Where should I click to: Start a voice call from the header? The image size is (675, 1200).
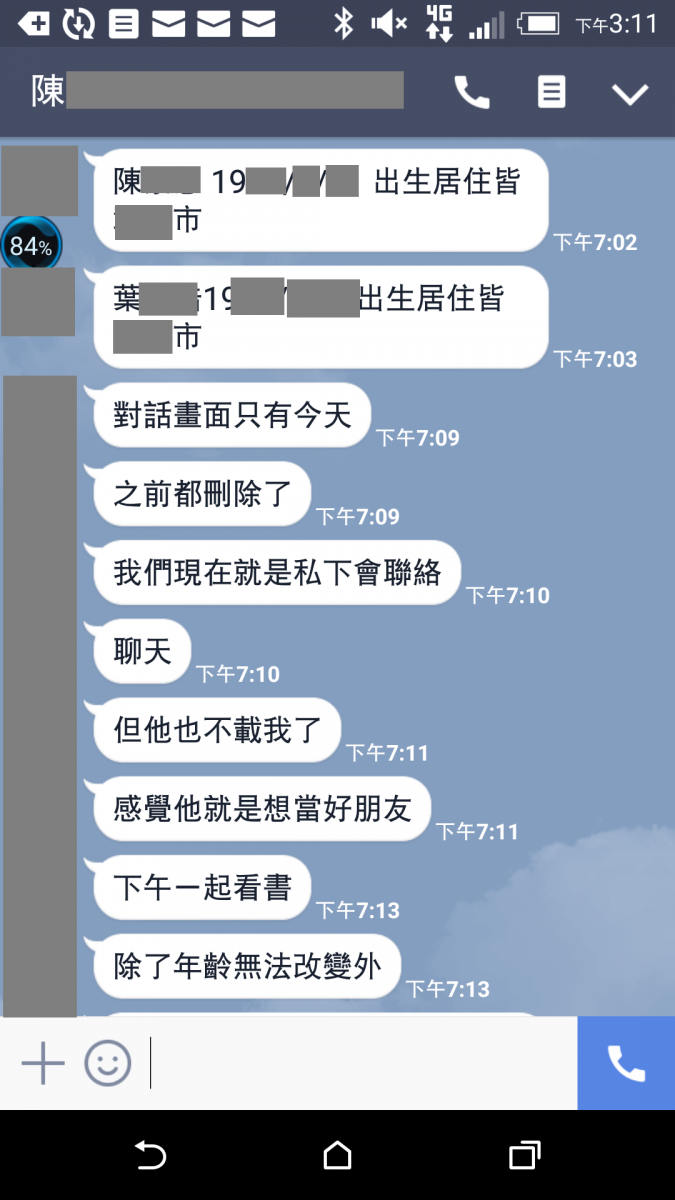click(x=472, y=93)
